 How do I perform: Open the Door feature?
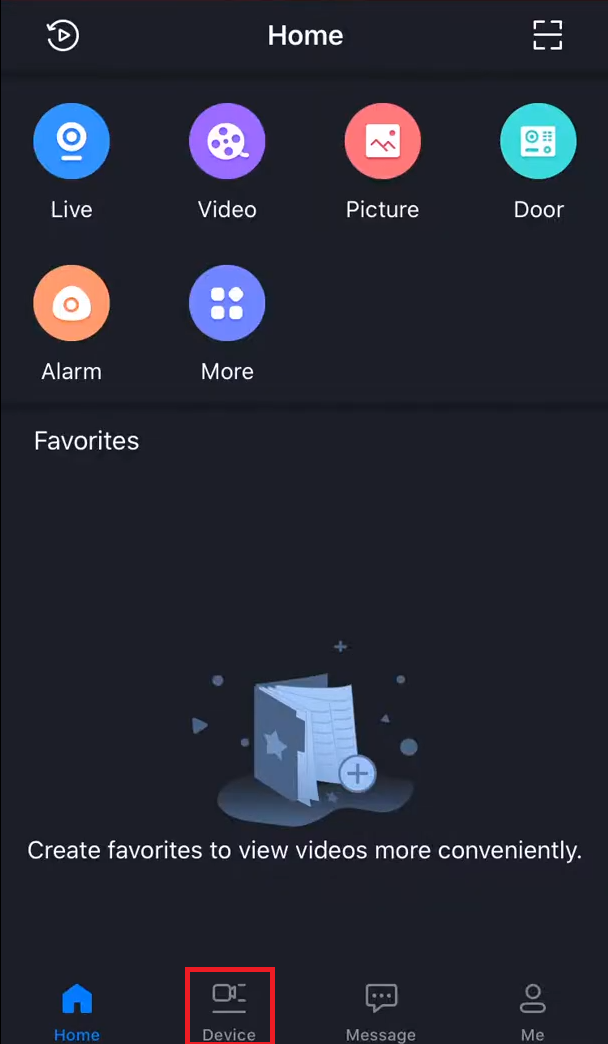[x=538, y=141]
